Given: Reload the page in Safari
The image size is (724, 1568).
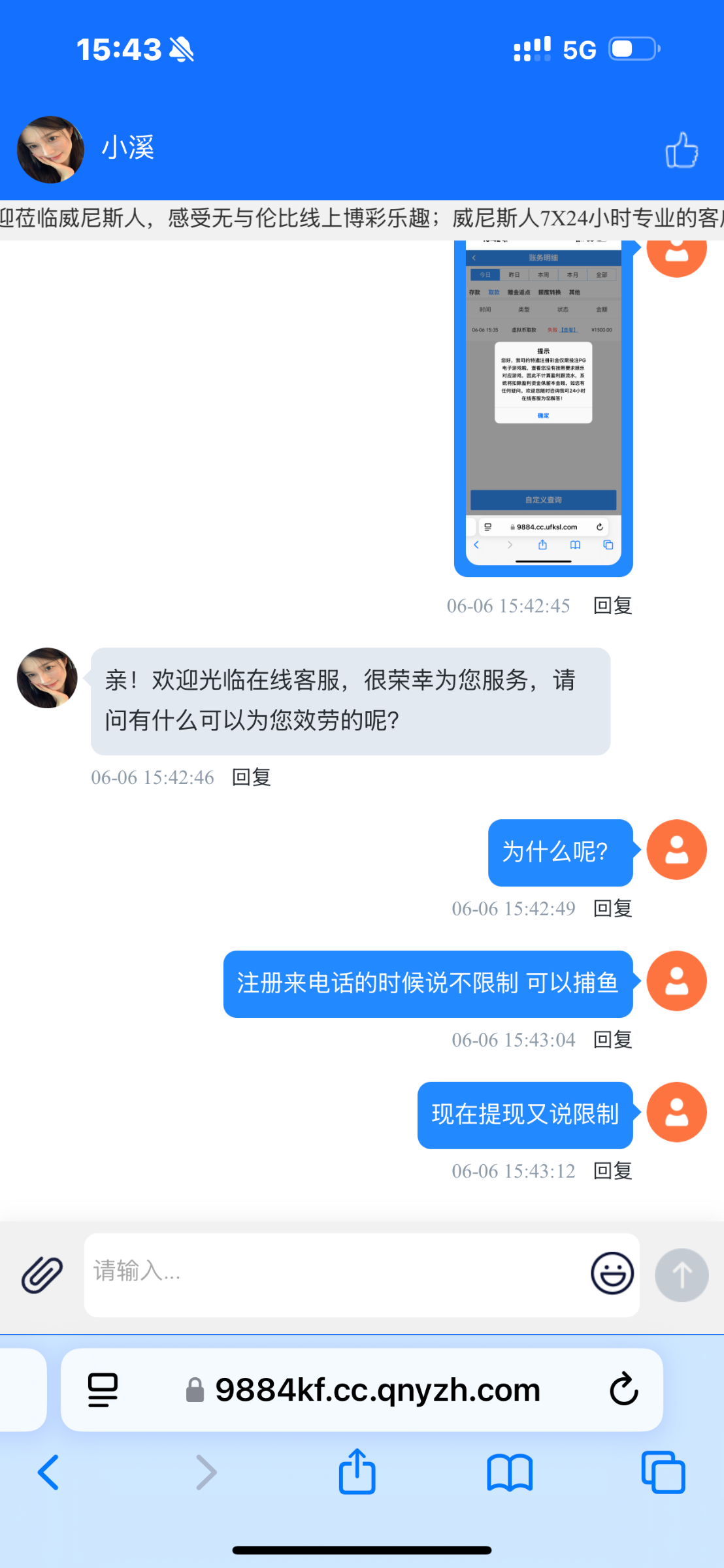Looking at the screenshot, I should (623, 1390).
